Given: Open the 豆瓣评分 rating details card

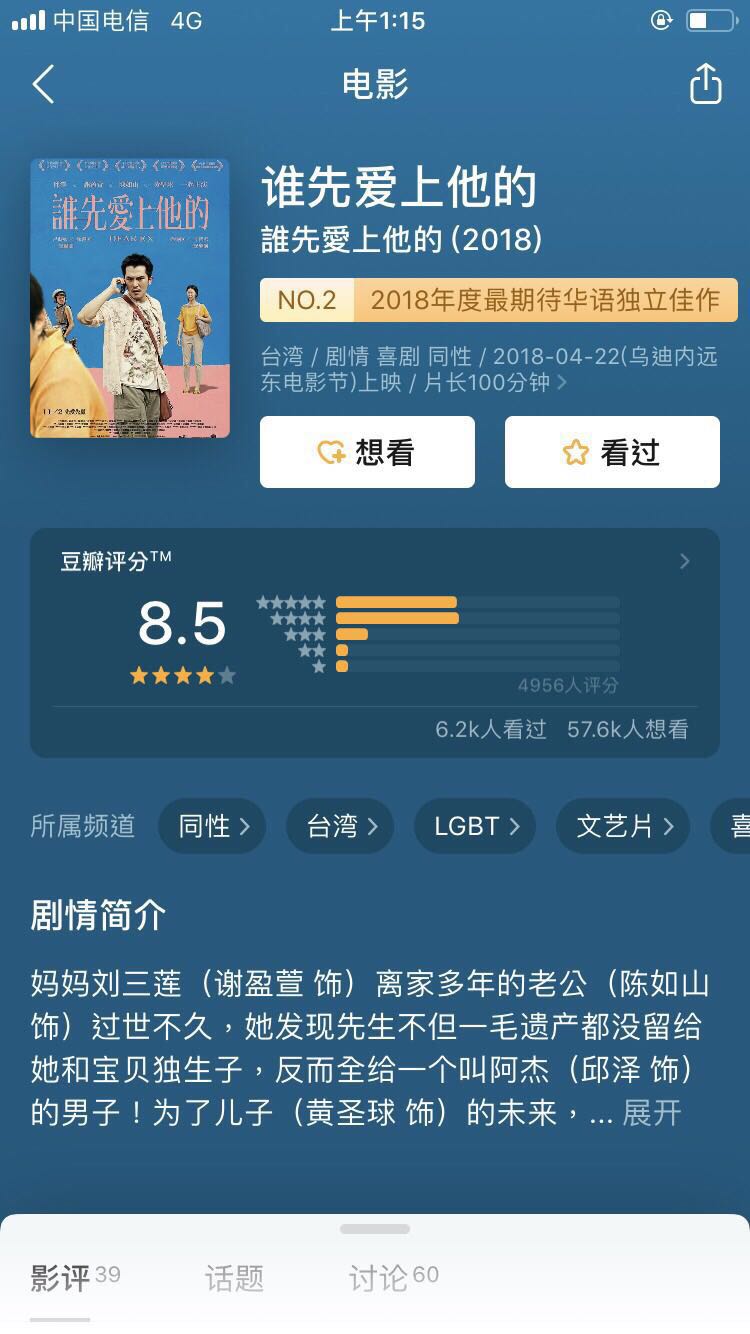Looking at the screenshot, I should pyautogui.click(x=375, y=643).
